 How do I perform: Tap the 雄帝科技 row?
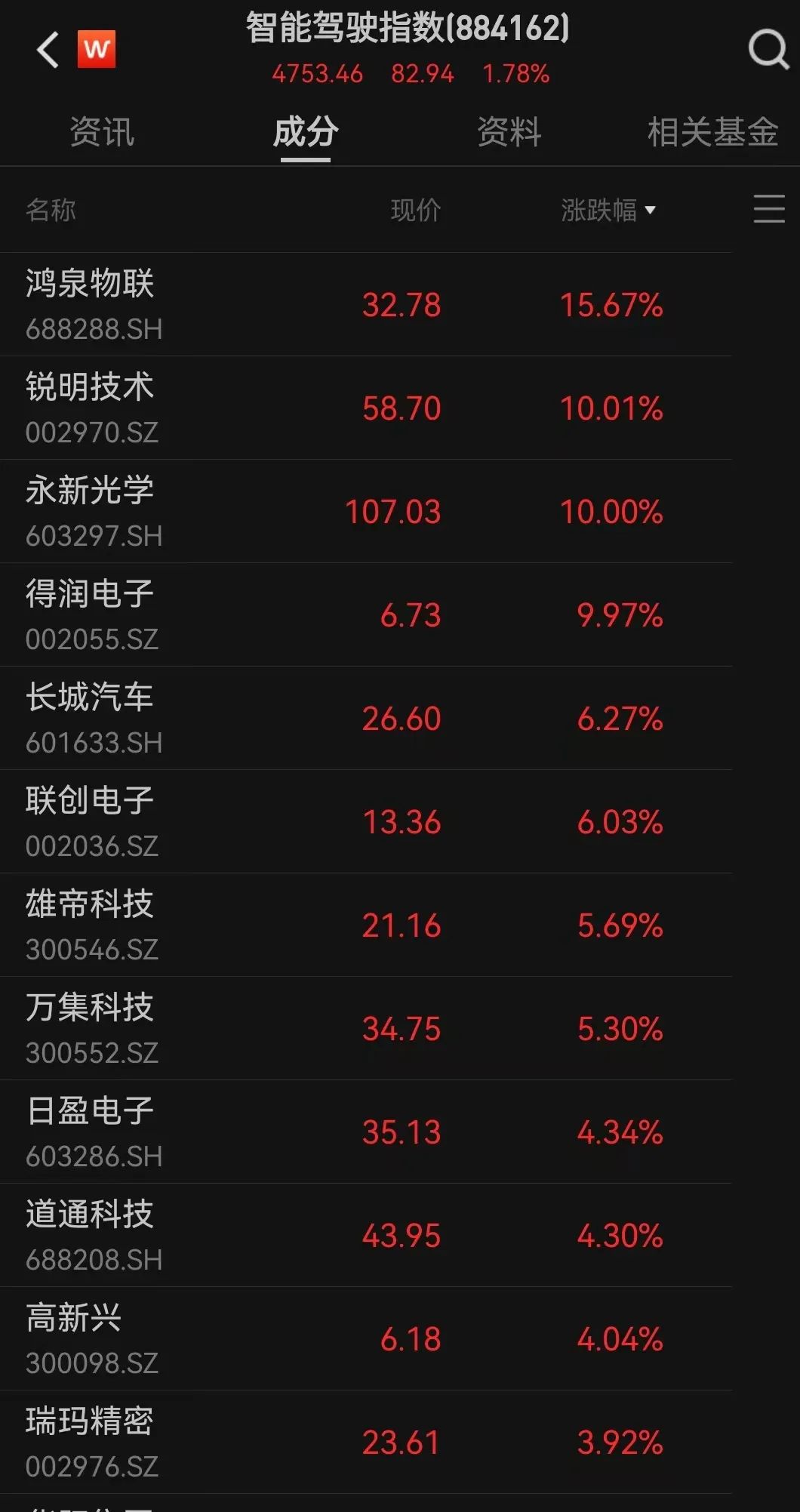point(366,925)
